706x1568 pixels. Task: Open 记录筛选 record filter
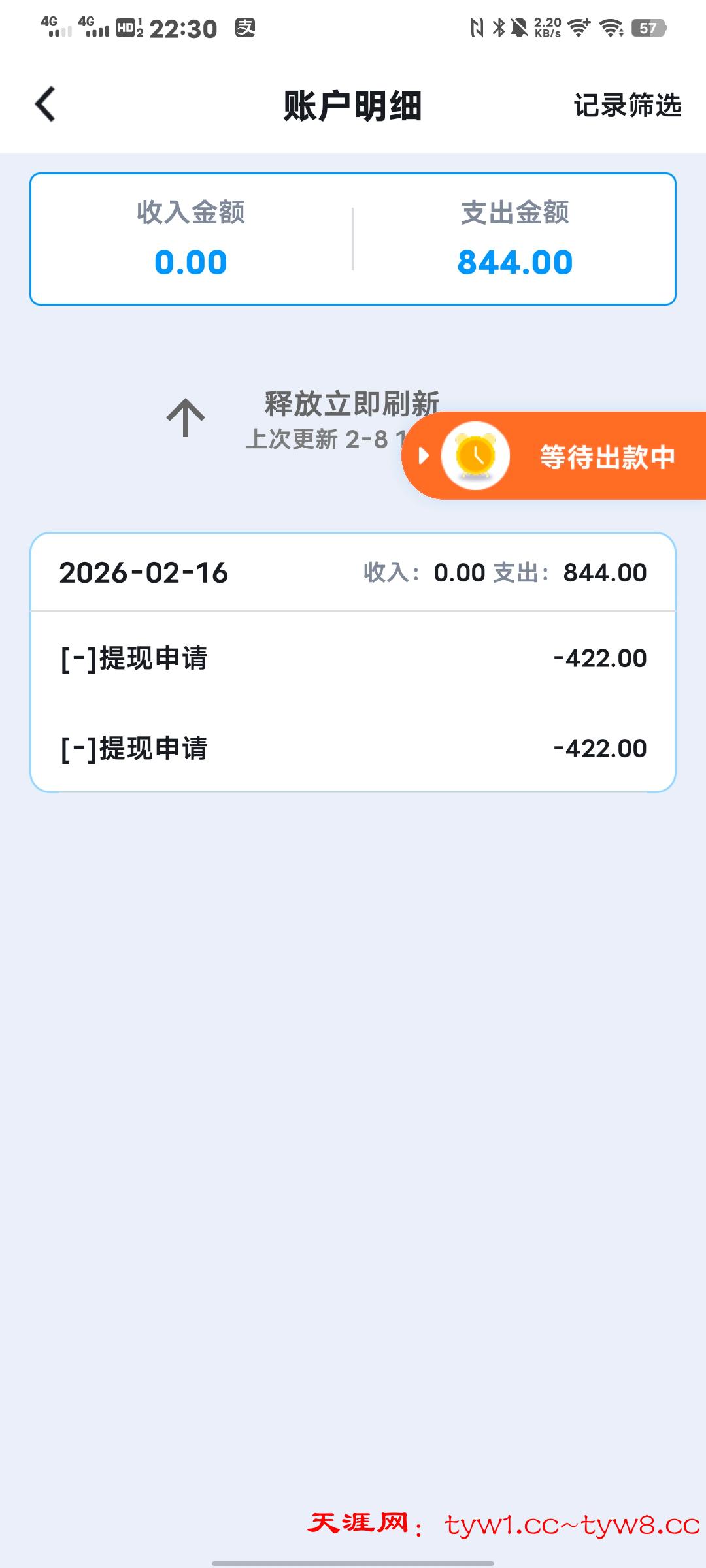point(627,105)
